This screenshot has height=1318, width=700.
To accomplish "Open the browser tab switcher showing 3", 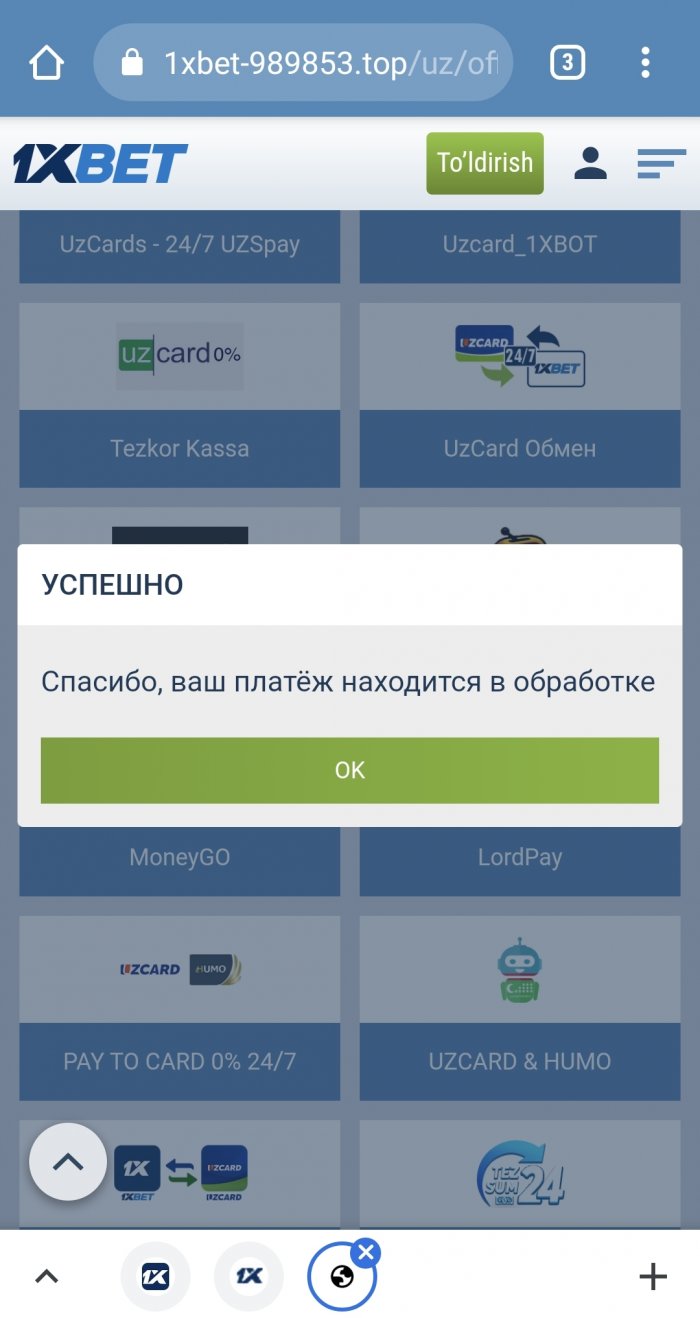I will [x=566, y=63].
